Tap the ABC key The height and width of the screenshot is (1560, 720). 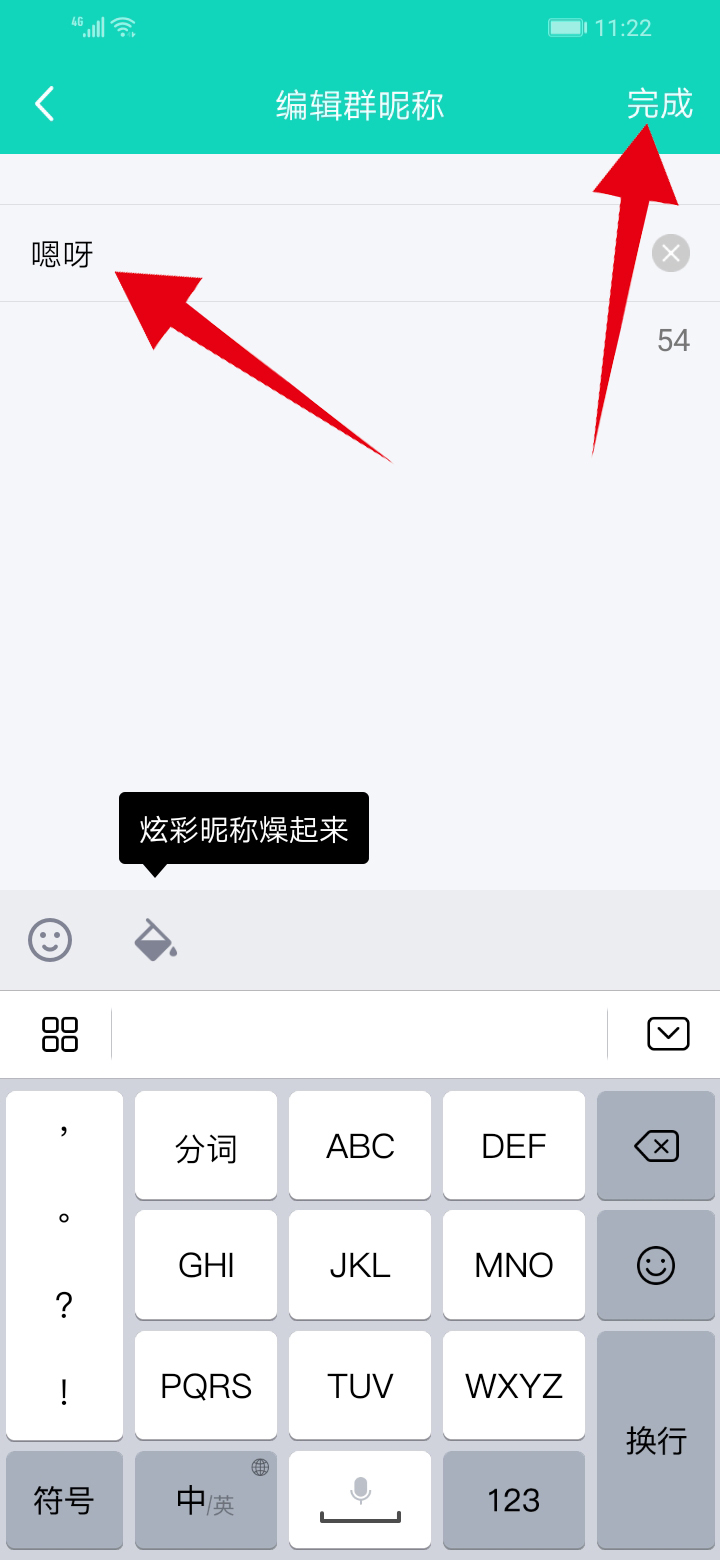360,1146
